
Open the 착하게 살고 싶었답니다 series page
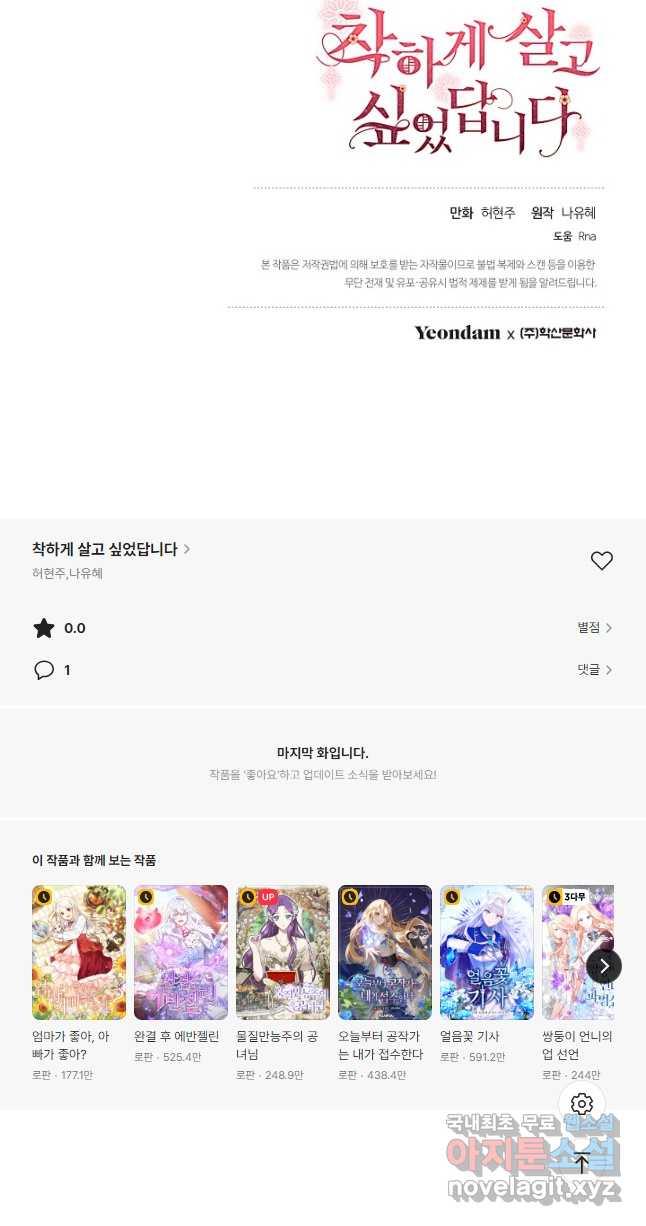110,549
